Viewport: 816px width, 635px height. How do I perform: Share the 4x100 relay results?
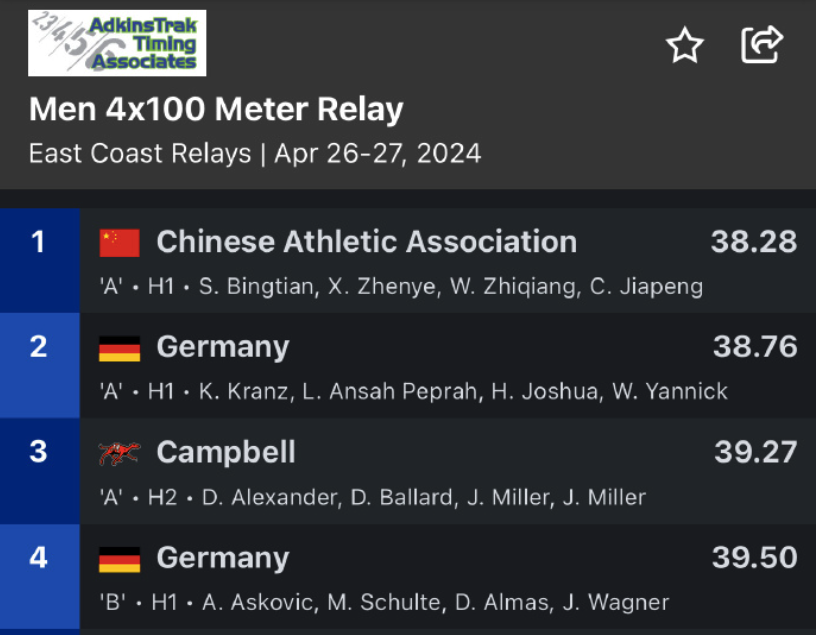tap(761, 44)
